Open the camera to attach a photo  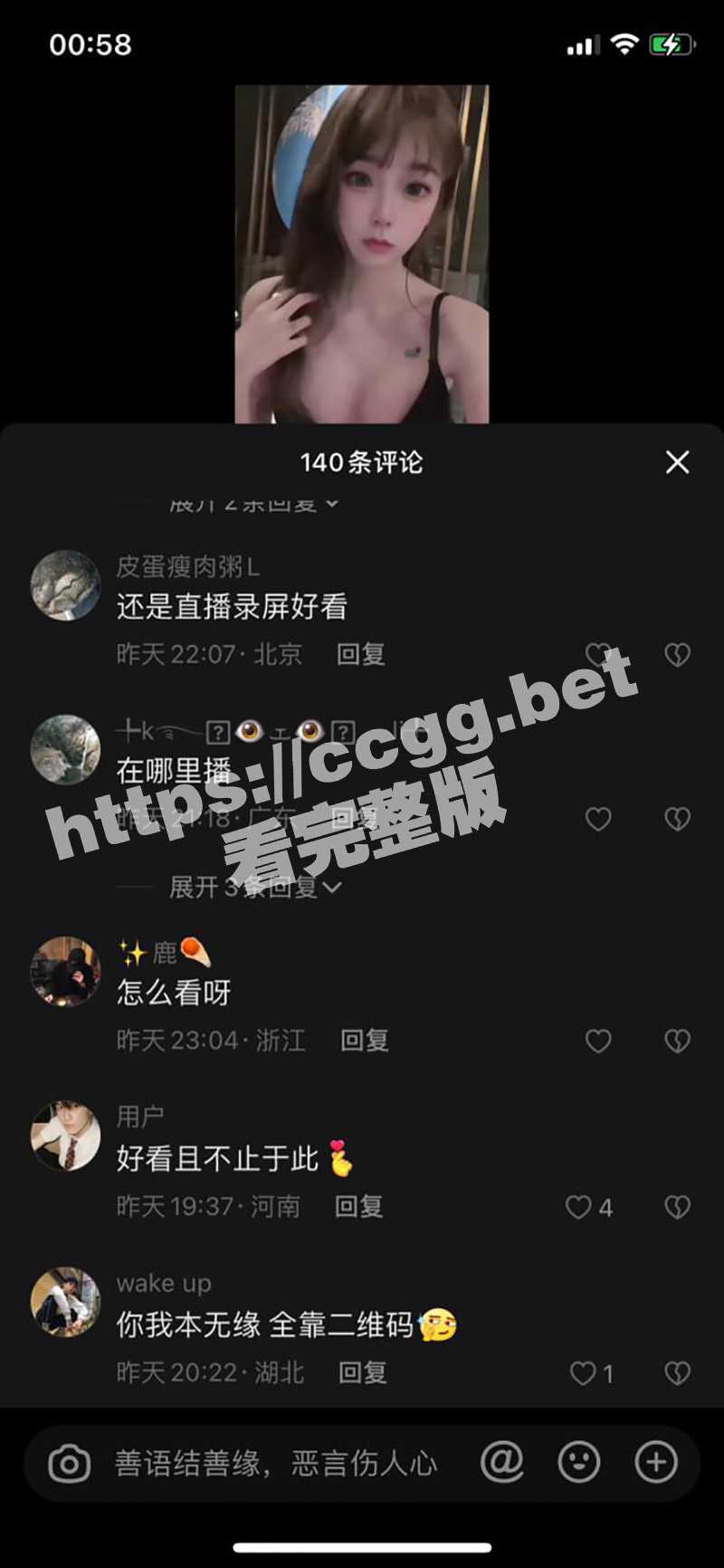point(70,1463)
